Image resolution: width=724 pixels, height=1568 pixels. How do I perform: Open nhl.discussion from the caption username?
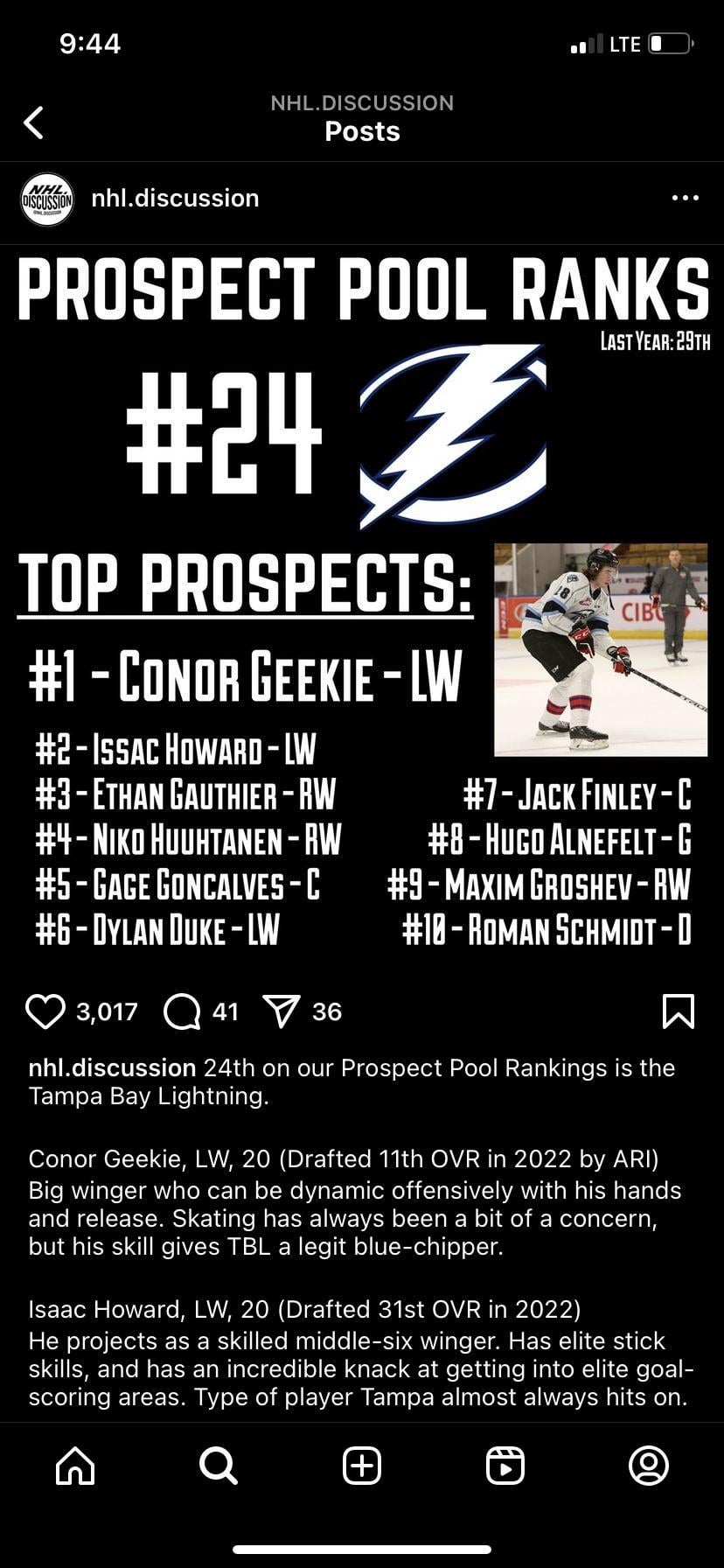[x=112, y=1067]
